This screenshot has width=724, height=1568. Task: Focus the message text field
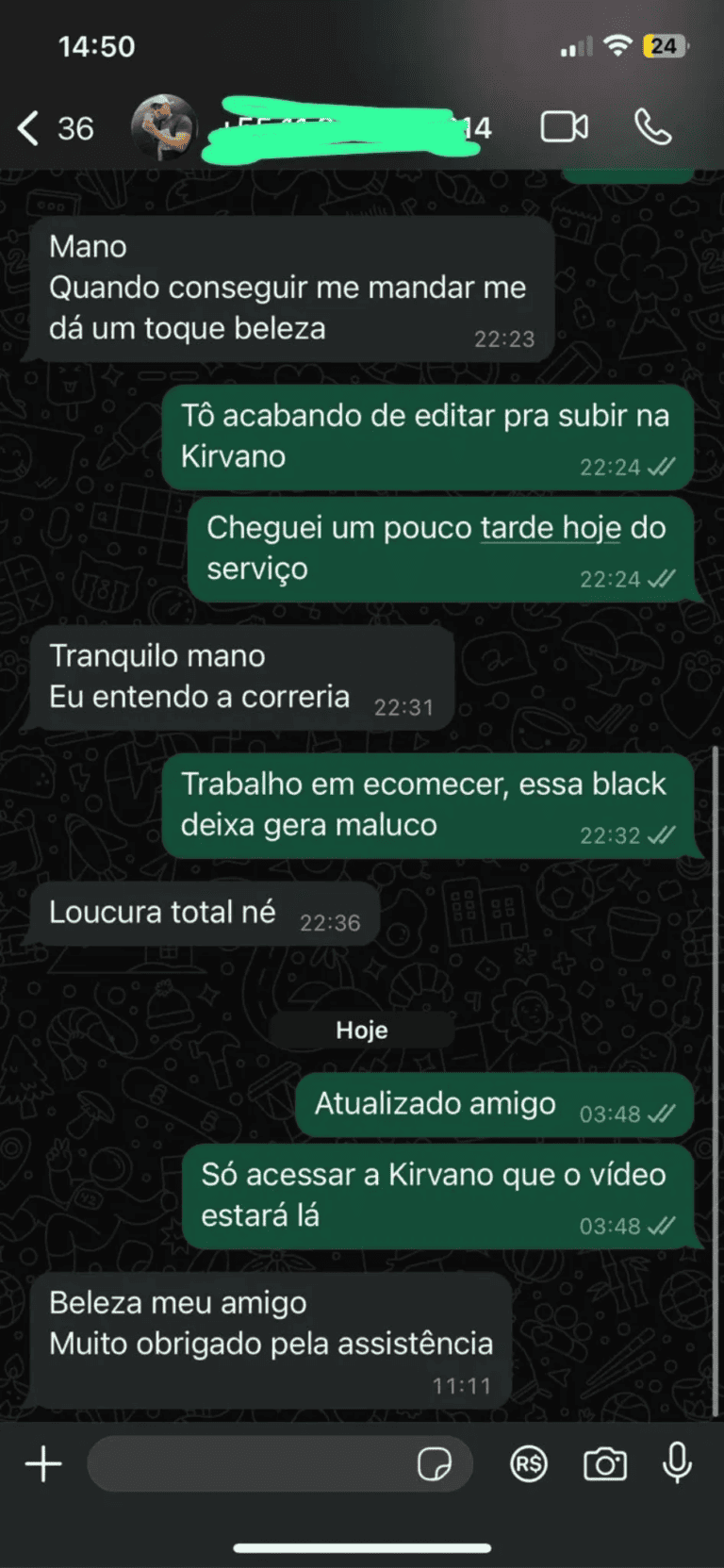tap(250, 1463)
